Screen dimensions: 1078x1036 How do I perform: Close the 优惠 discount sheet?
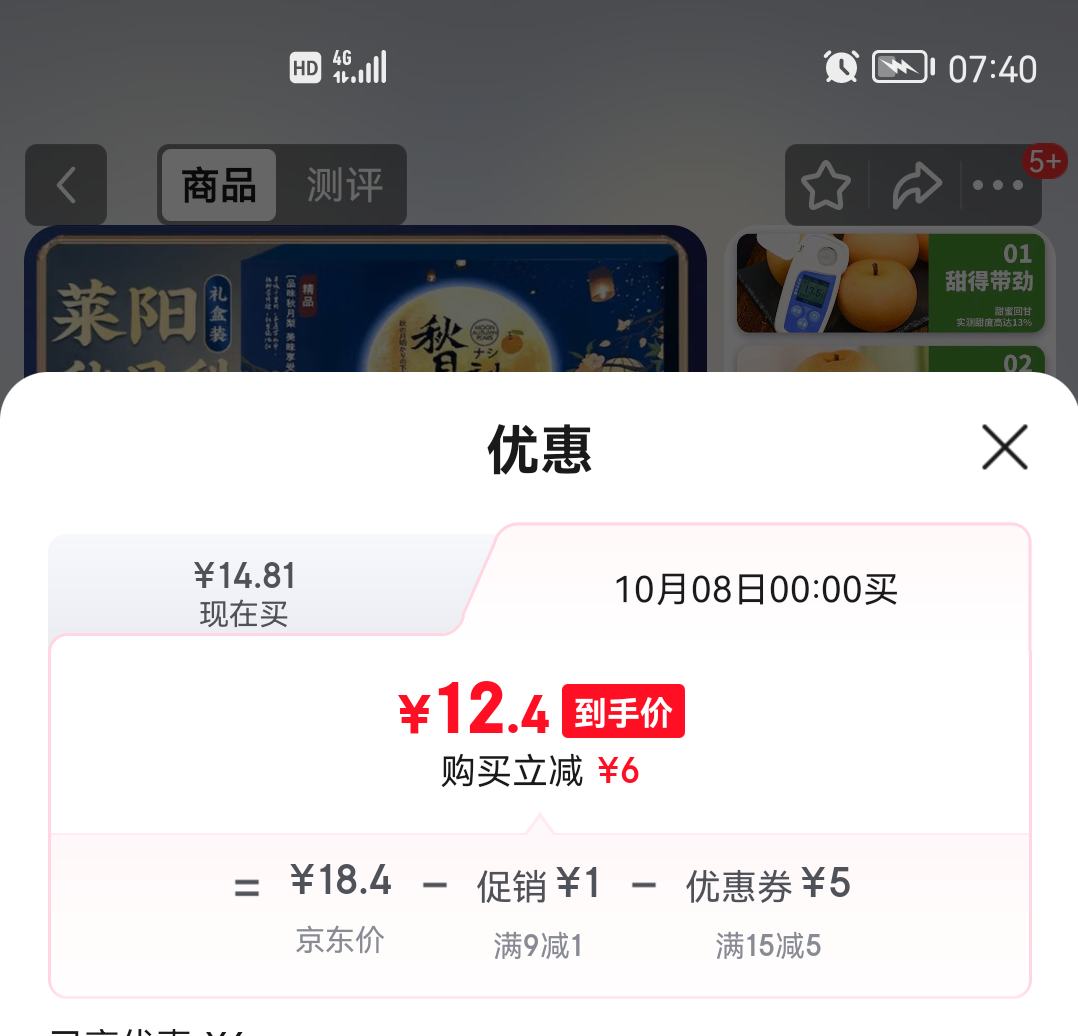[x=1004, y=447]
